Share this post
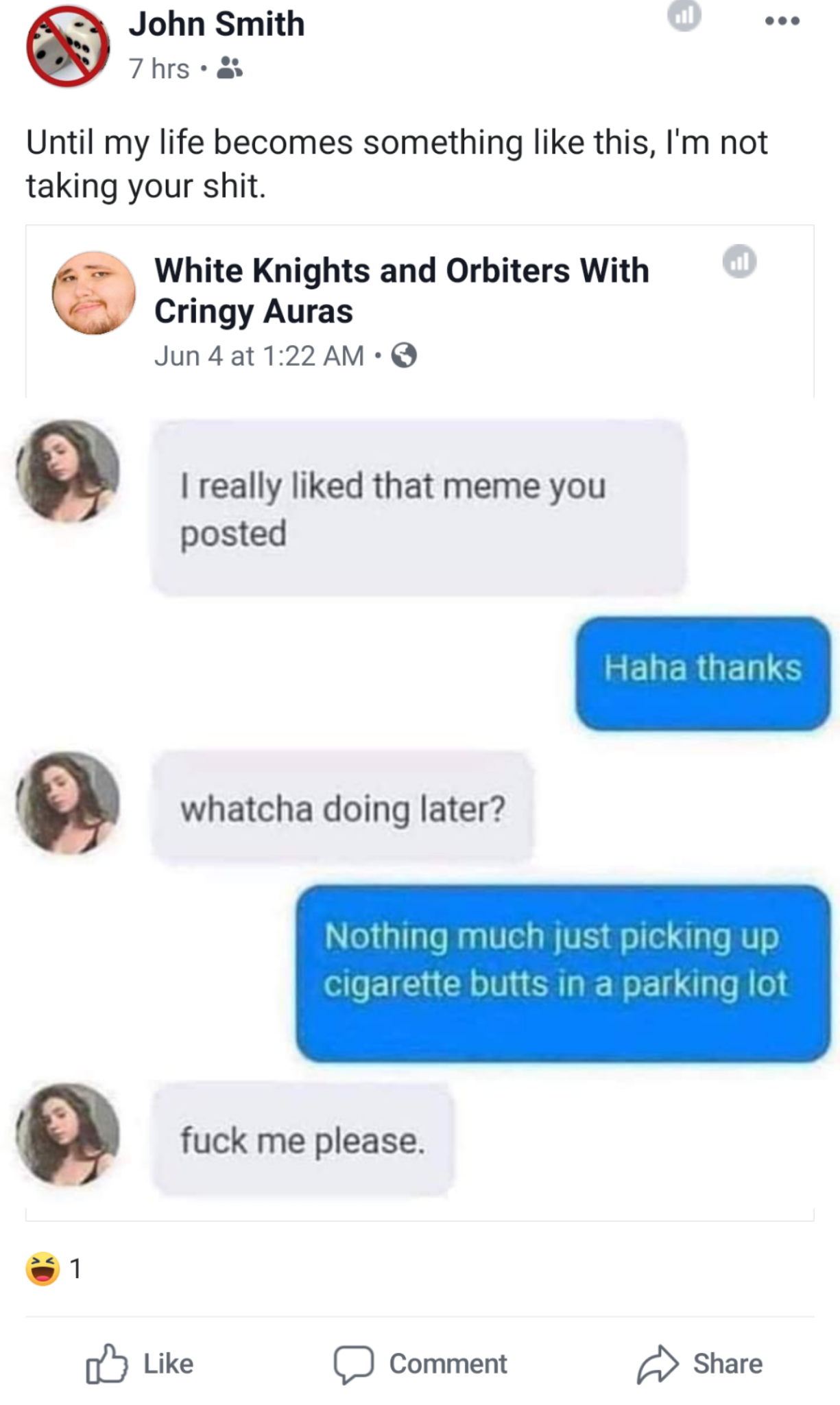Viewport: 840px width, 1405px height. pos(699,1363)
